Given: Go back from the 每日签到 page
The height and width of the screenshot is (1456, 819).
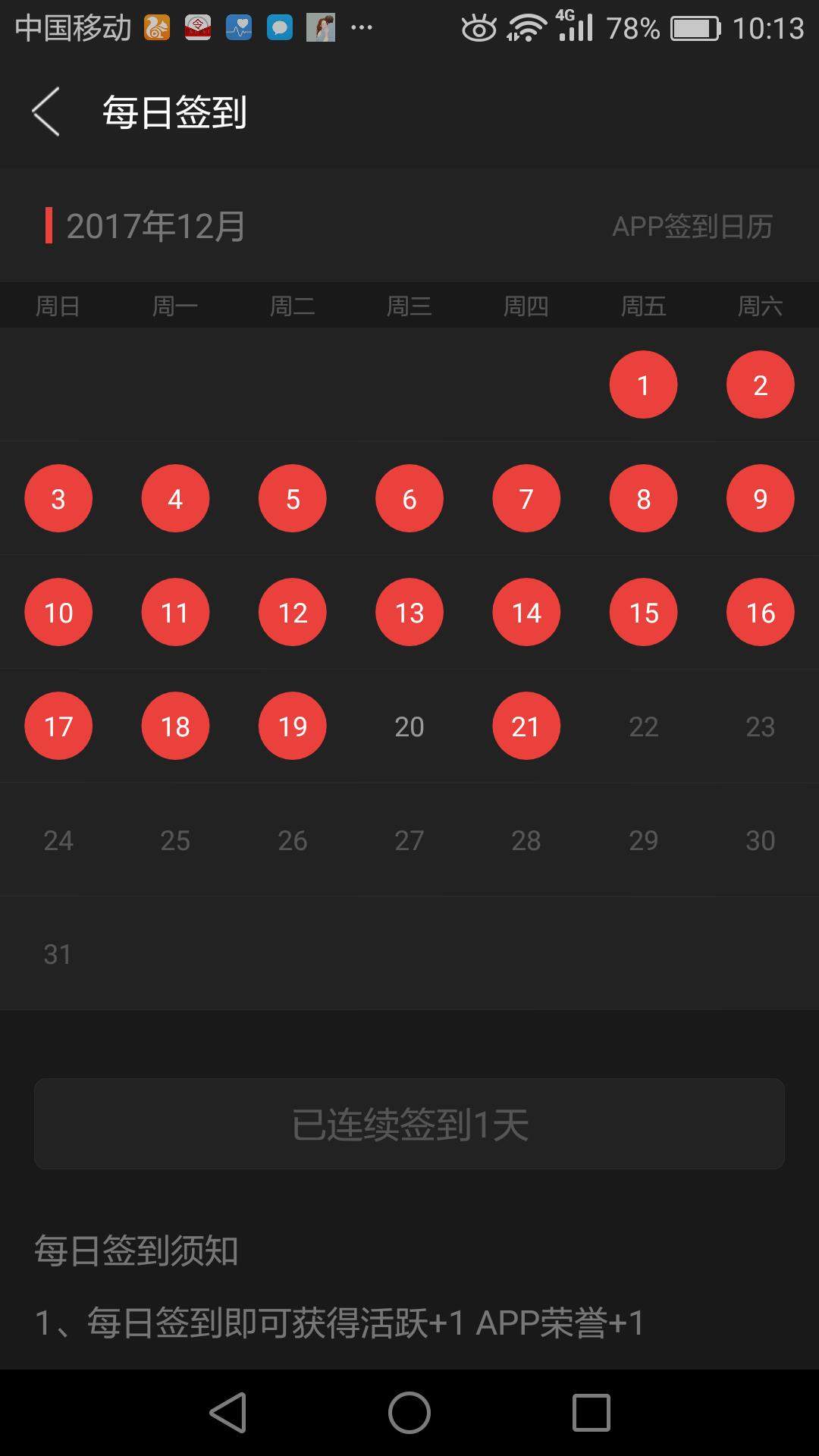Looking at the screenshot, I should (46, 112).
